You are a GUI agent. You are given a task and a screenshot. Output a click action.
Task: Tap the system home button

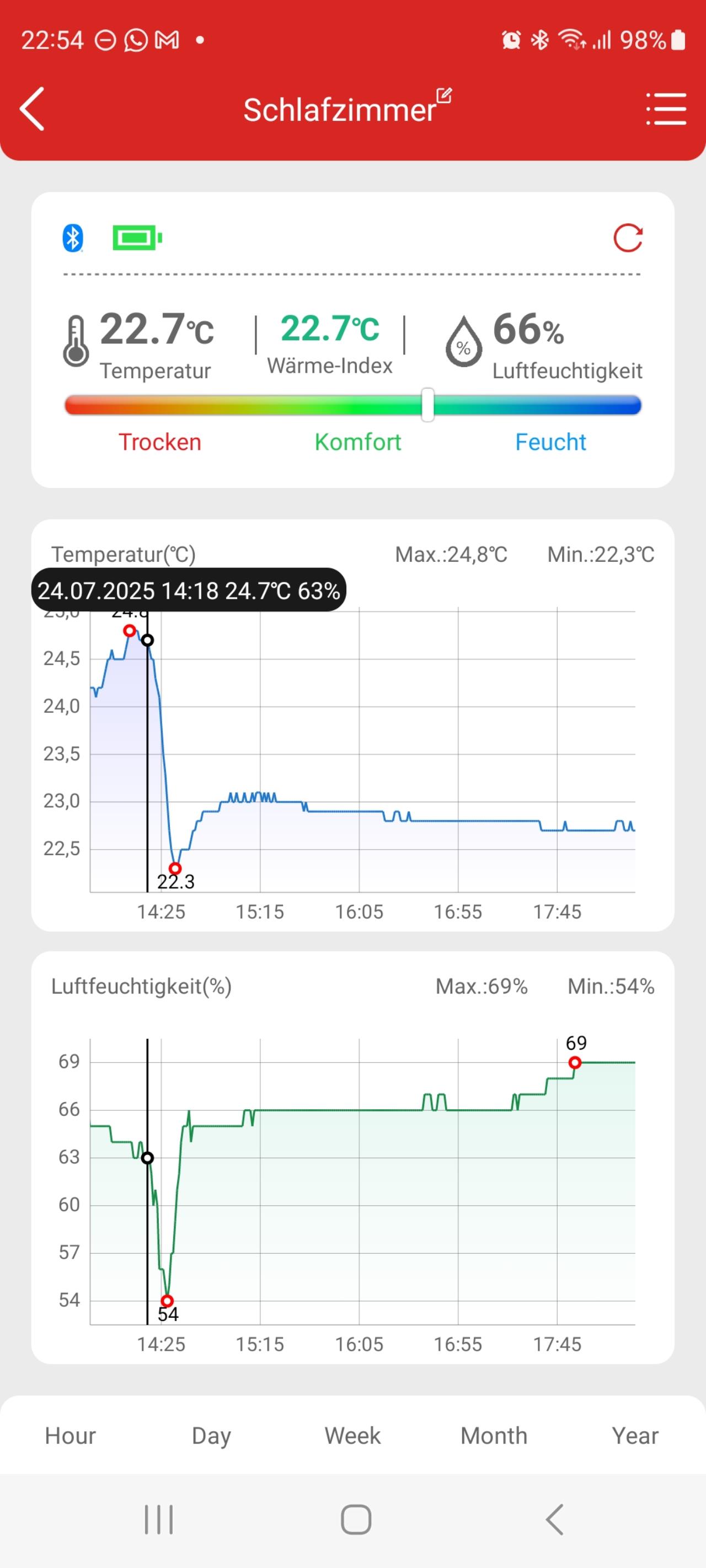pos(356,1519)
